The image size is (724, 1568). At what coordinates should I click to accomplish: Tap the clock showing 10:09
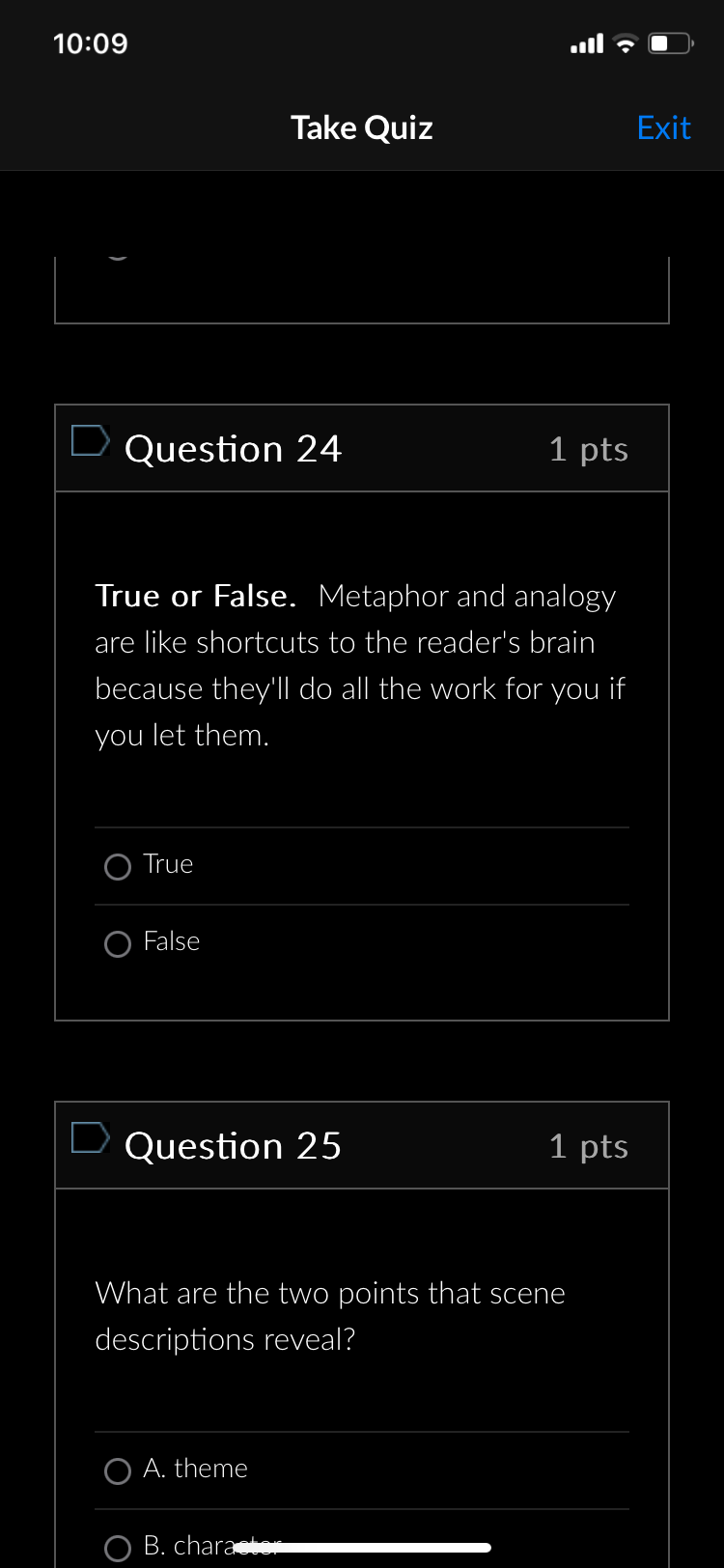pyautogui.click(x=91, y=42)
